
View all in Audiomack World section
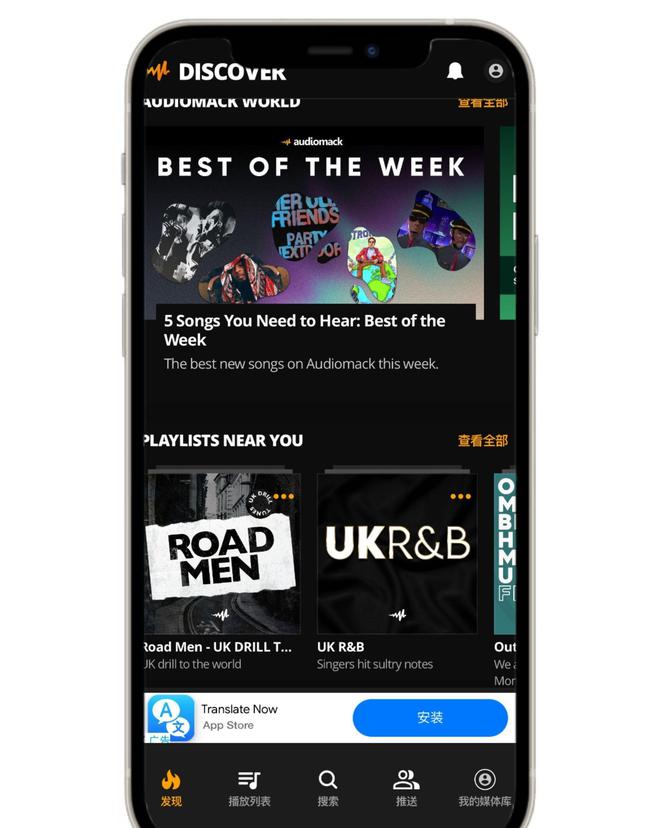[x=483, y=102]
